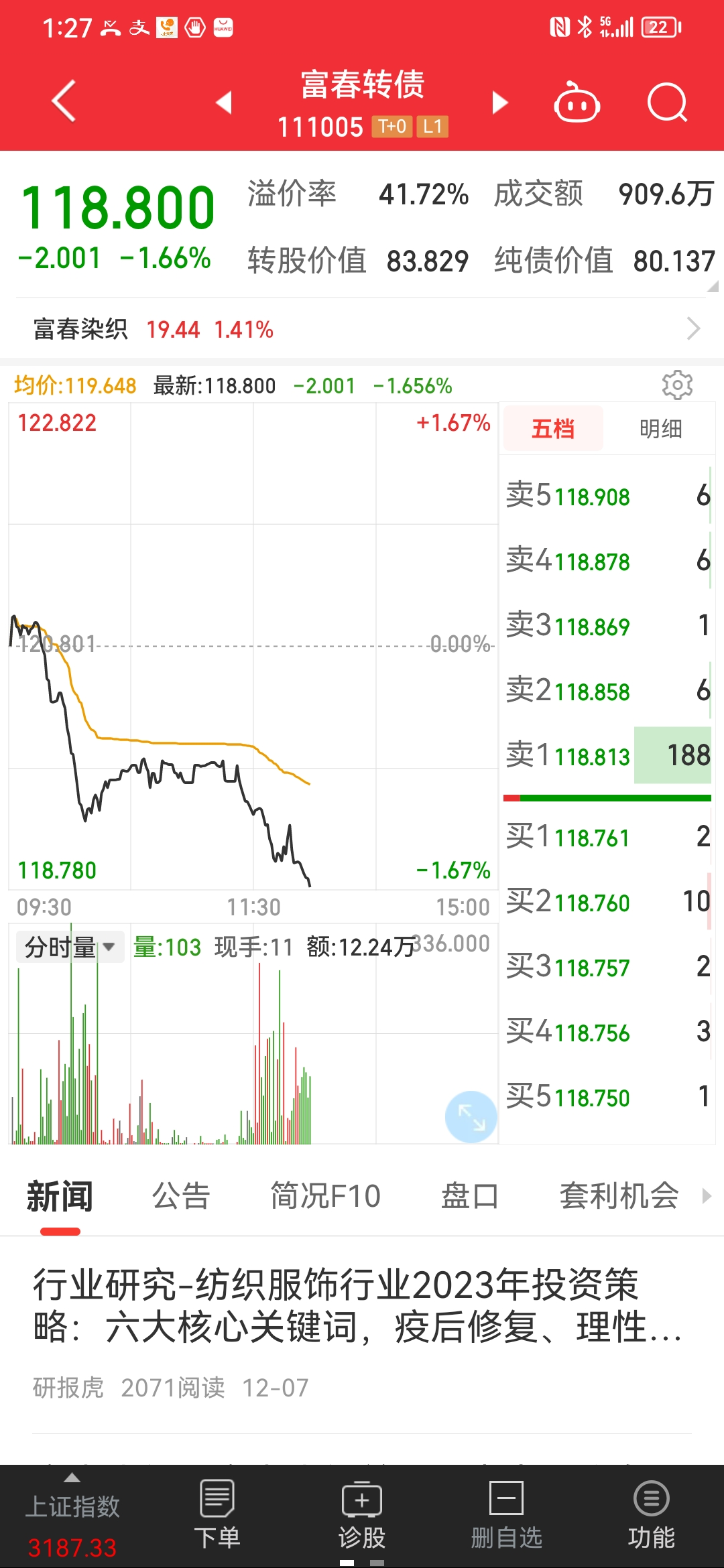This screenshot has height=1568, width=724.
Task: Open chart settings gear icon
Action: (677, 385)
